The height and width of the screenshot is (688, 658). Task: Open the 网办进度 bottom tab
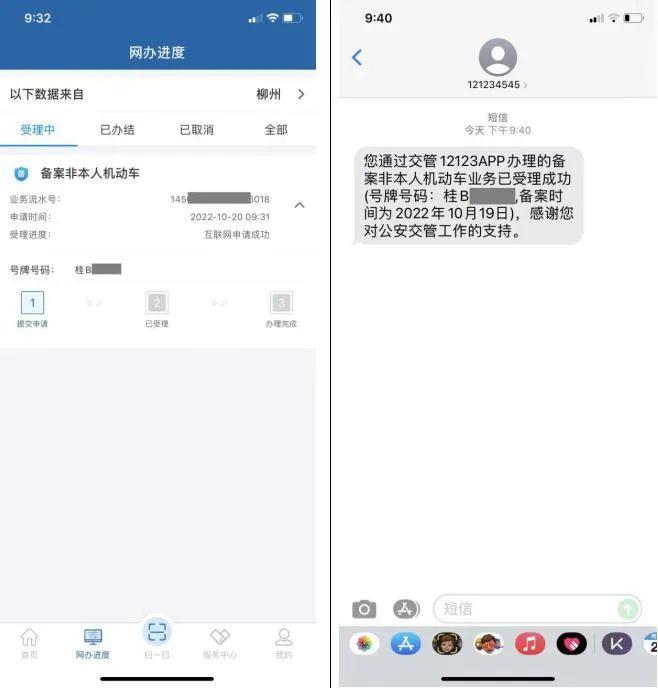pos(93,643)
